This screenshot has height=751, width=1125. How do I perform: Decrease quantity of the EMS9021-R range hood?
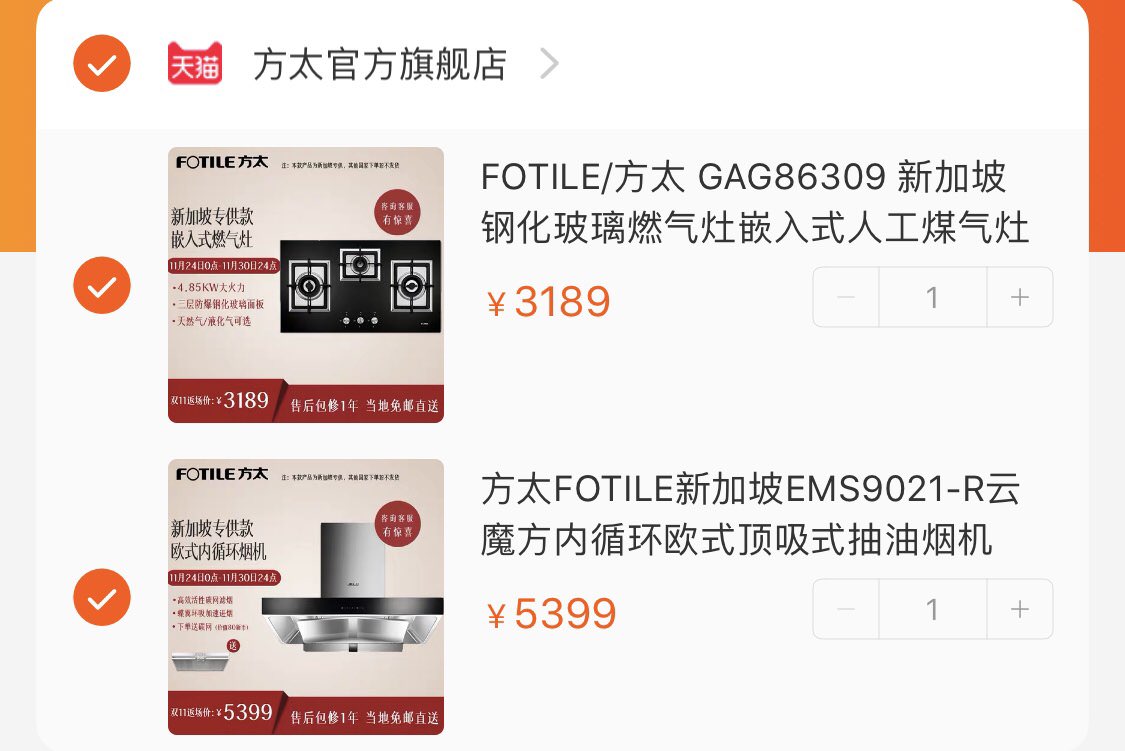pos(846,609)
